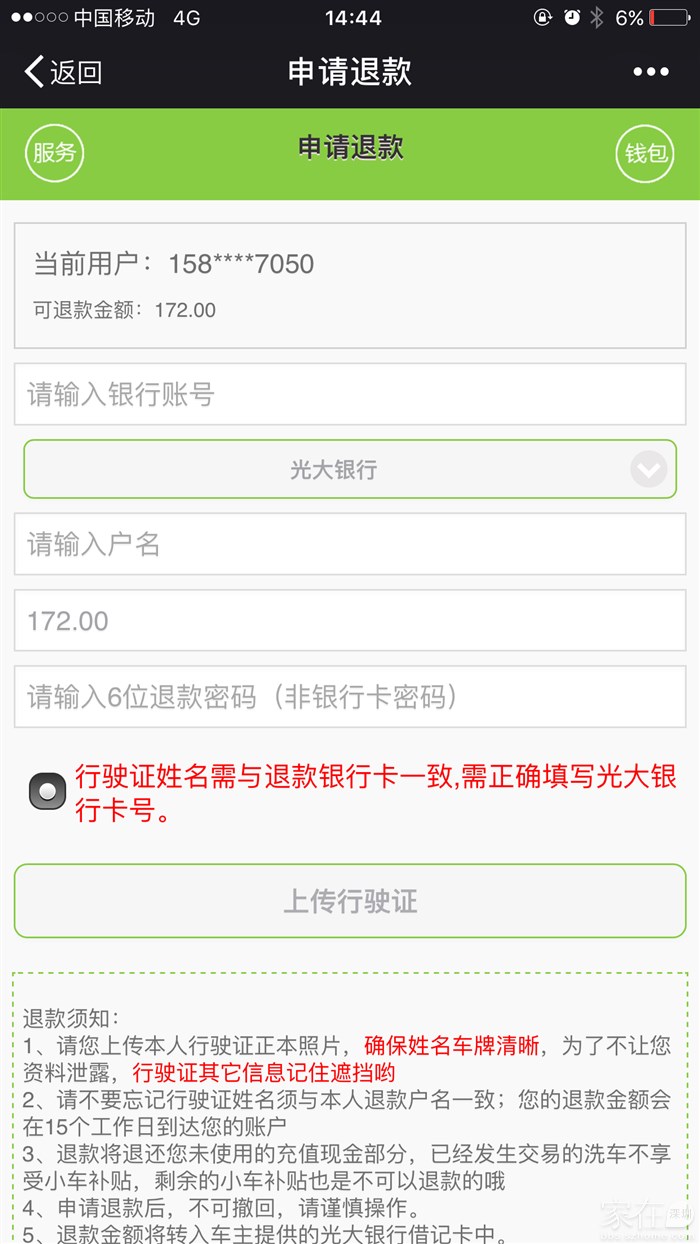
Task: Open the three-dot overflow menu
Action: 651,72
